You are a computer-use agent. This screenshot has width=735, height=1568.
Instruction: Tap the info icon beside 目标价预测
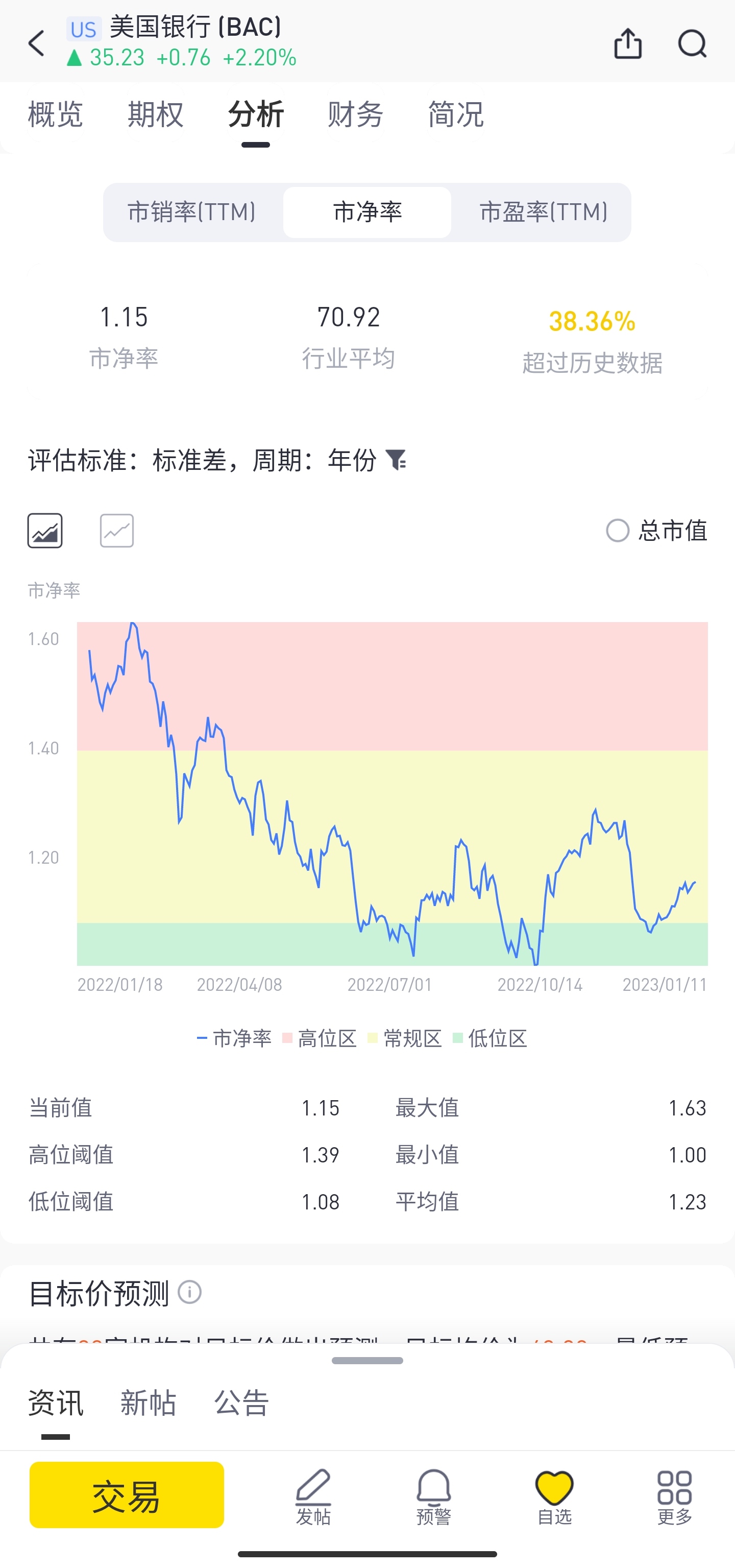pos(189,1292)
